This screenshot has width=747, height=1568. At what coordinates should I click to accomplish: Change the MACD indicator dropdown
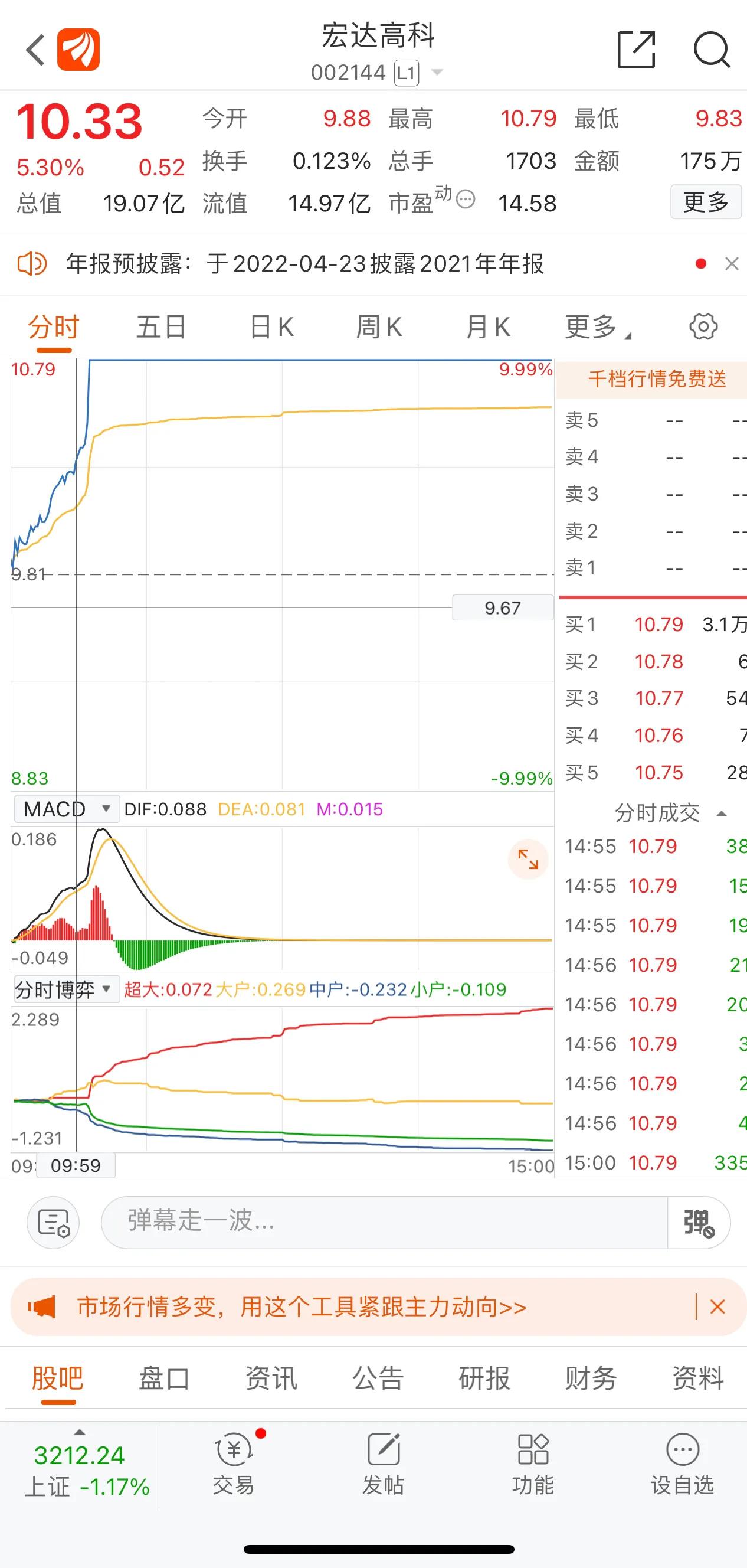click(x=63, y=809)
